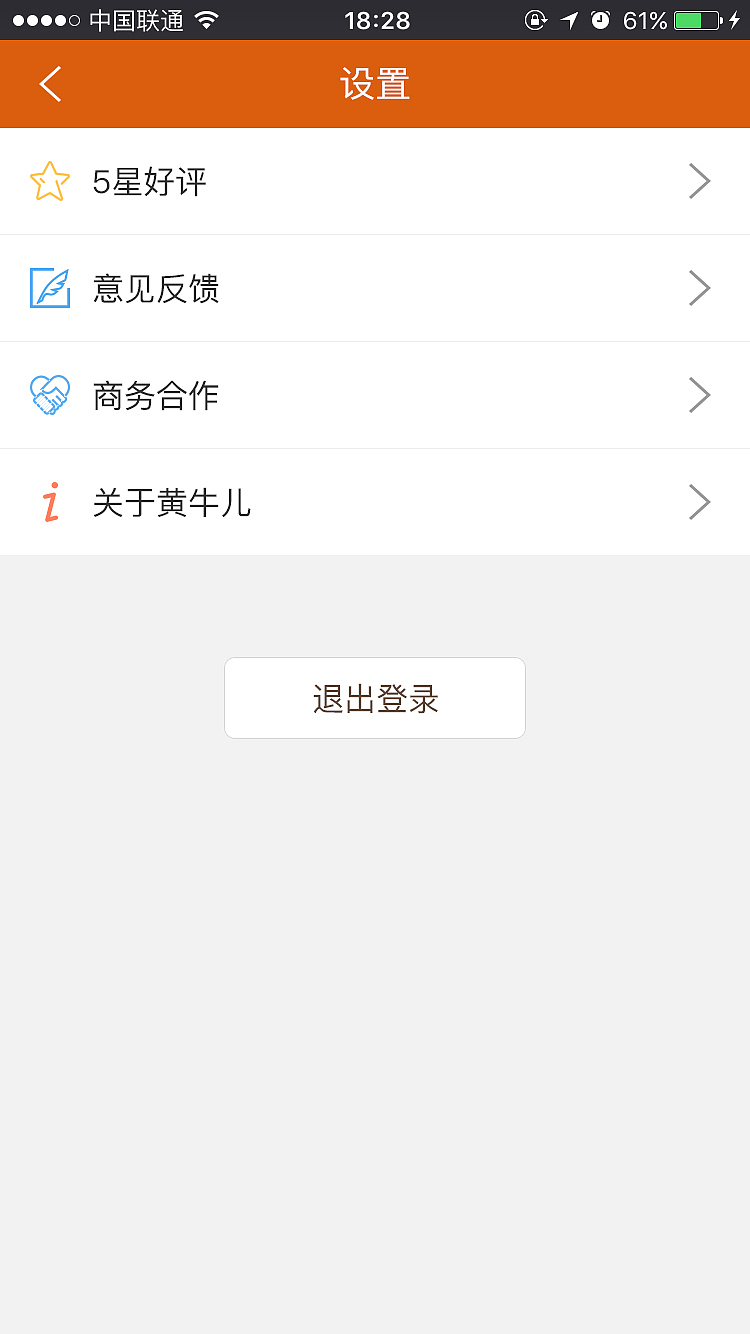Open 意见反馈 using the right-pointing chevron
Image resolution: width=750 pixels, height=1334 pixels.
699,287
